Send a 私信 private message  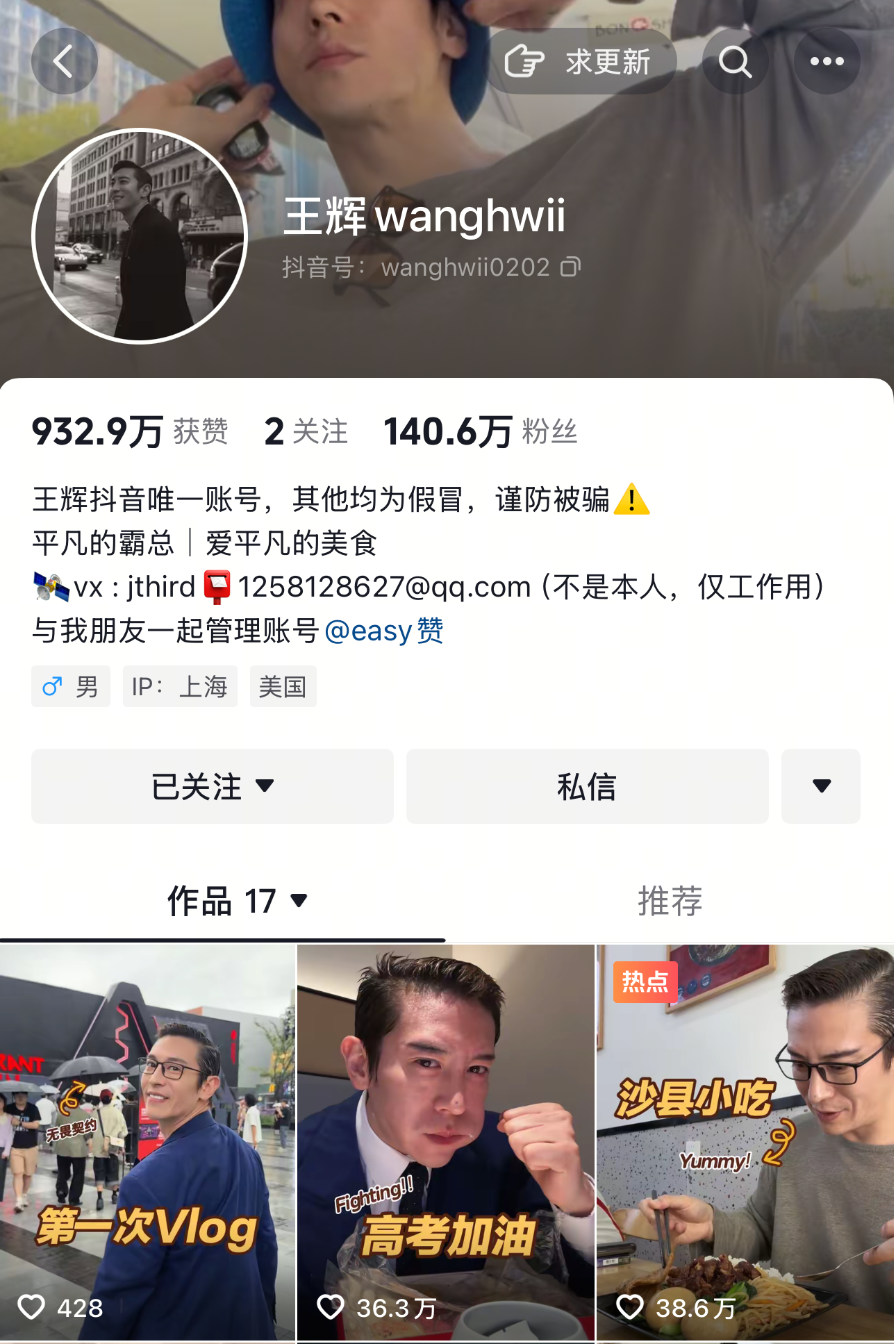587,786
